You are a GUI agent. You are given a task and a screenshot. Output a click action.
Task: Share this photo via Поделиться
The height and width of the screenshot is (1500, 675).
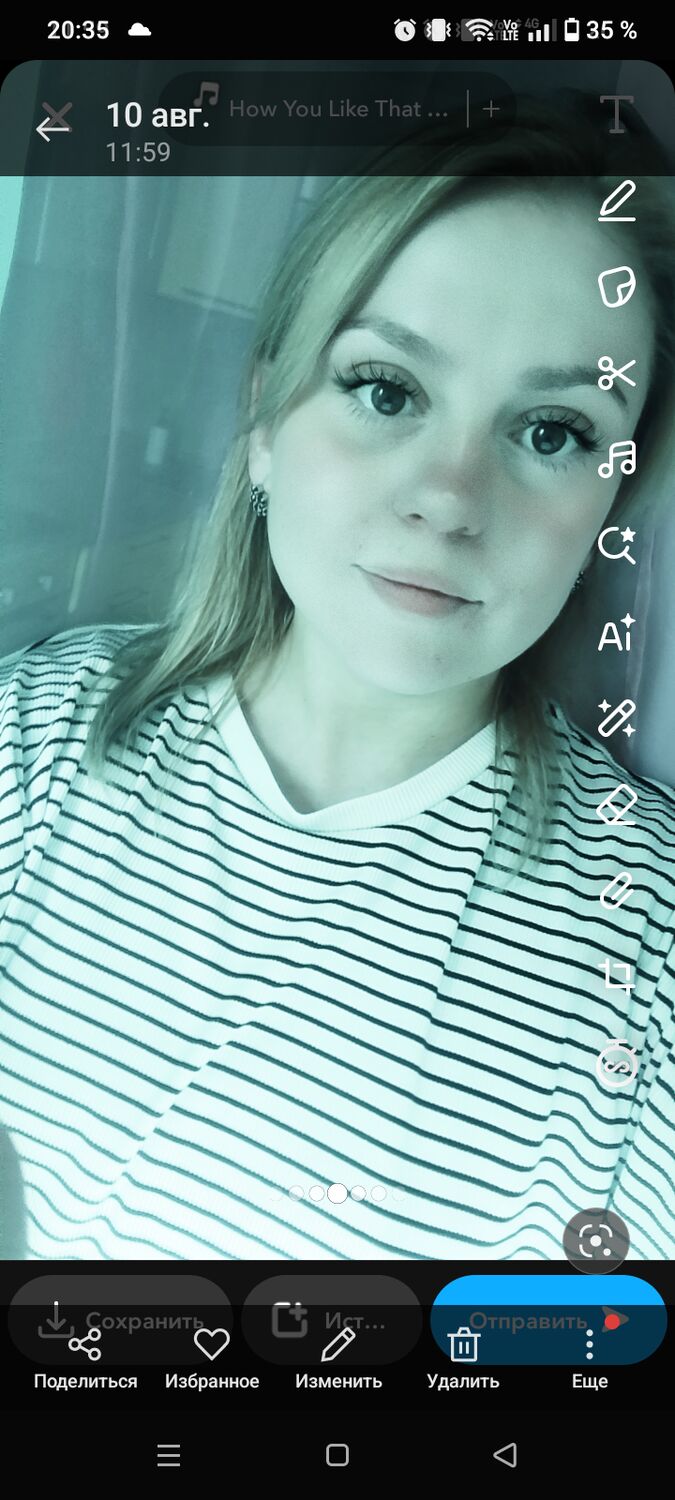point(85,1358)
